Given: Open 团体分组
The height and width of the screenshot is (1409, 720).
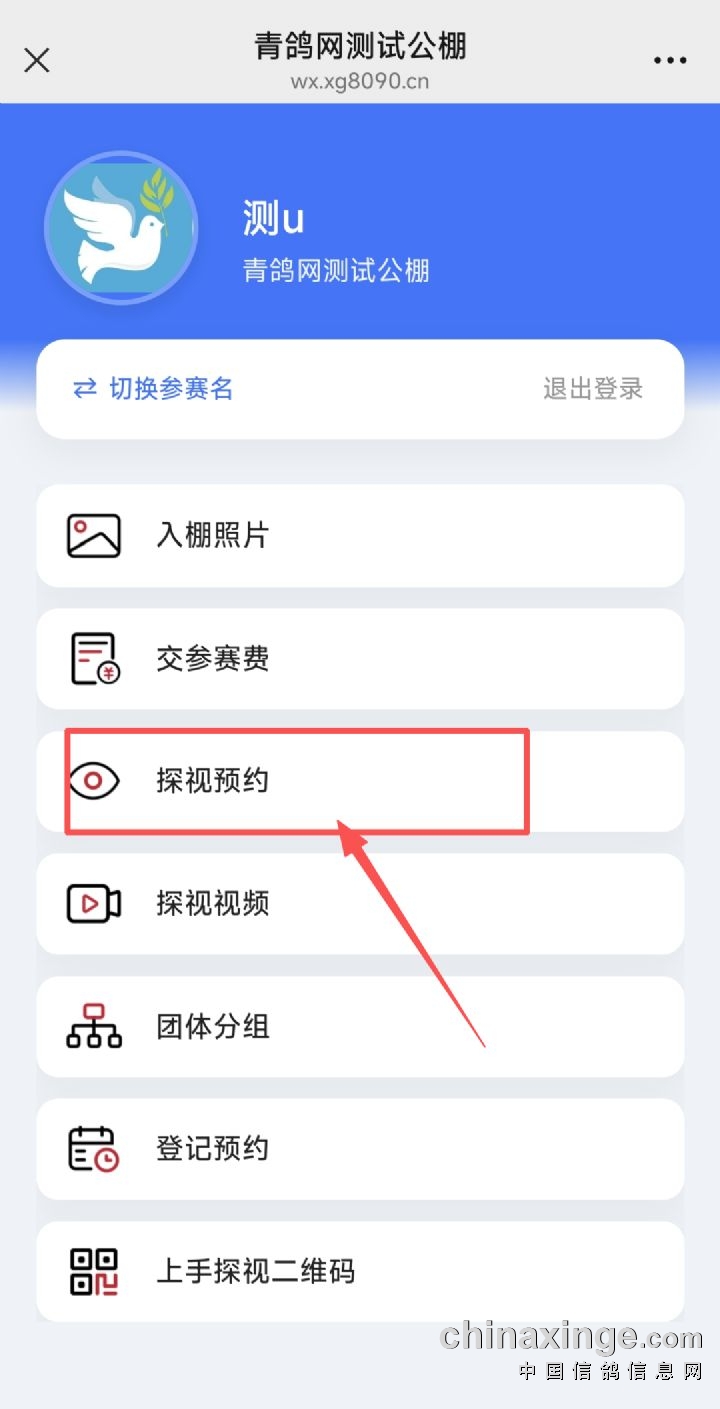Looking at the screenshot, I should (360, 1026).
